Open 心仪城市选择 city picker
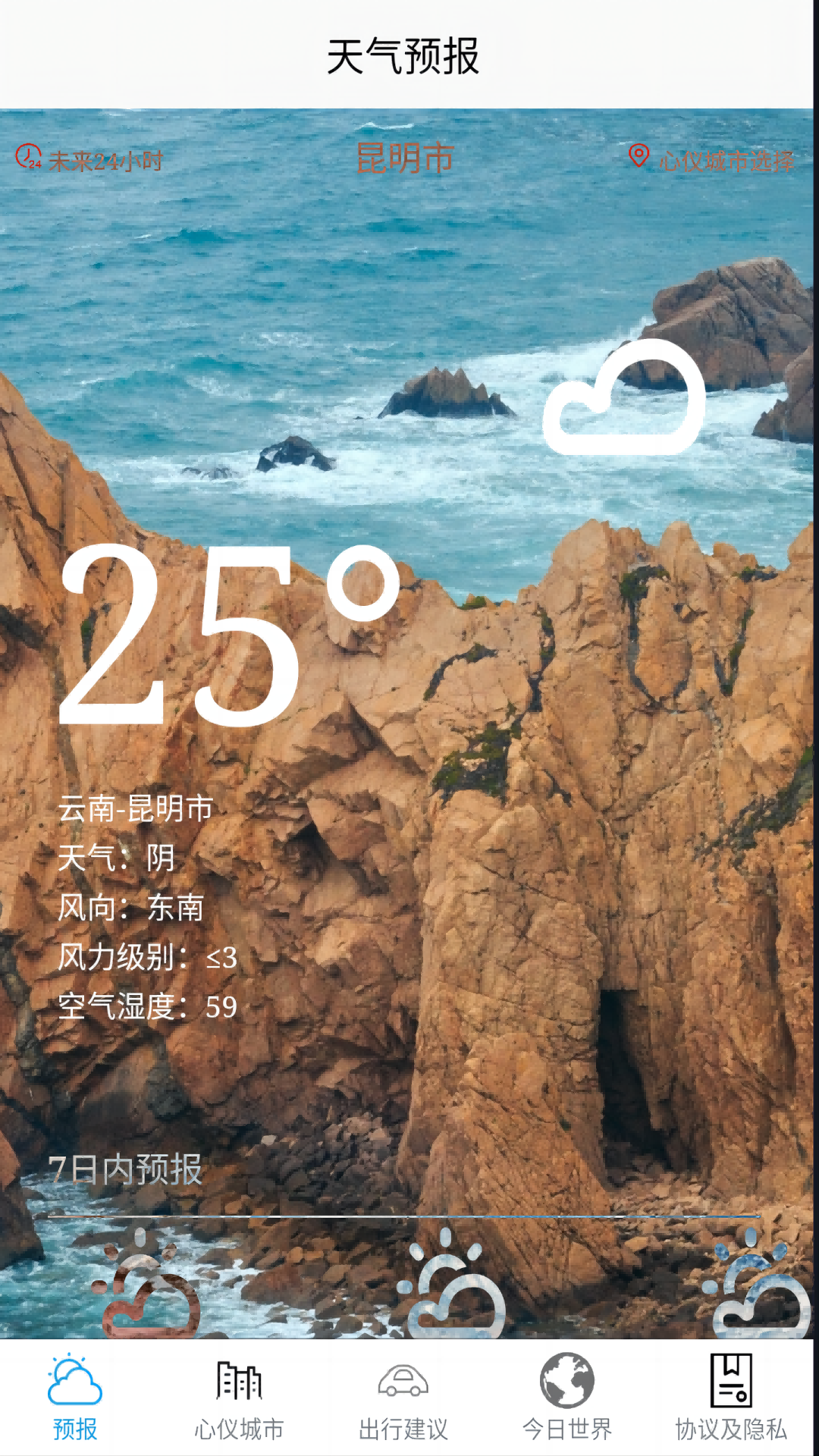The height and width of the screenshot is (1456, 819). (x=711, y=159)
